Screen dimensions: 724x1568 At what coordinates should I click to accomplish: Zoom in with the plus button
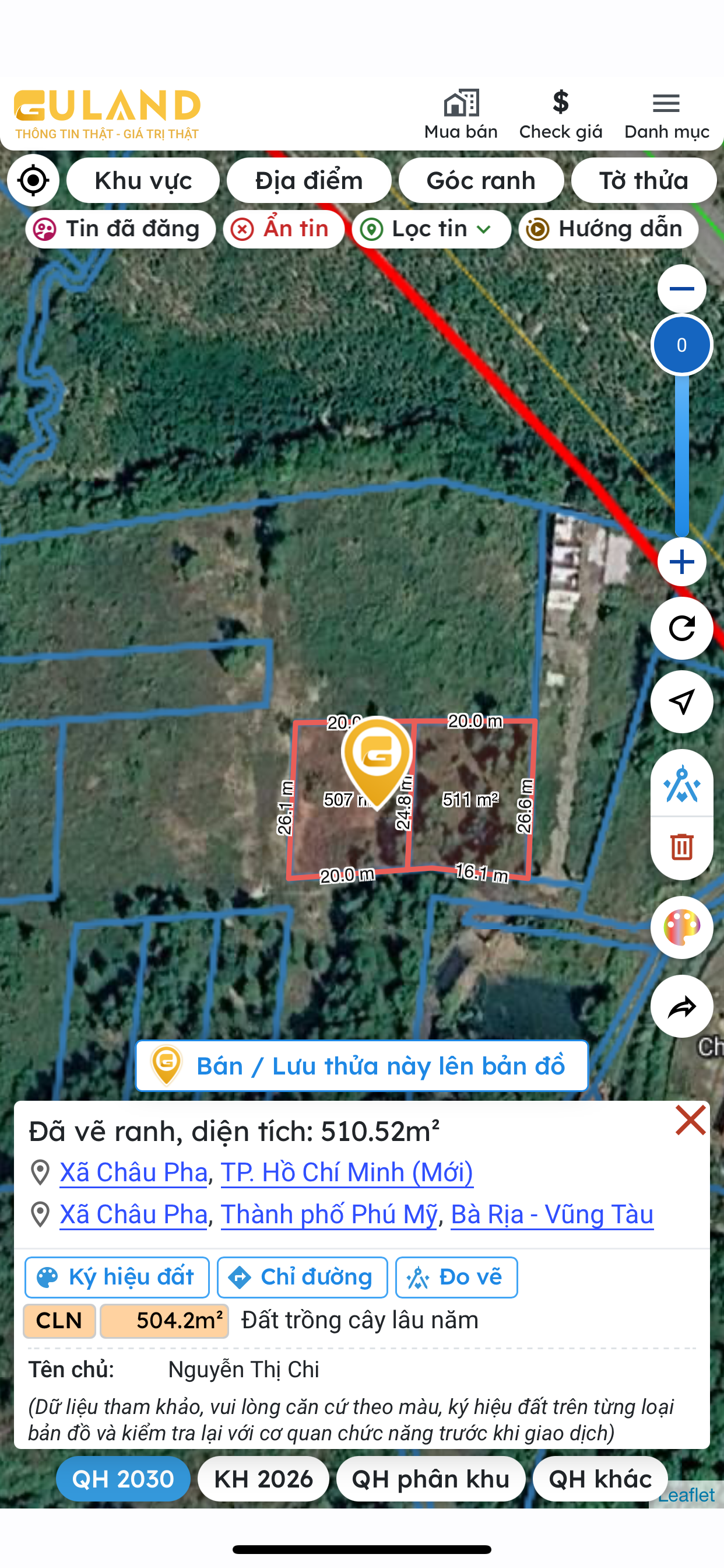point(681,561)
